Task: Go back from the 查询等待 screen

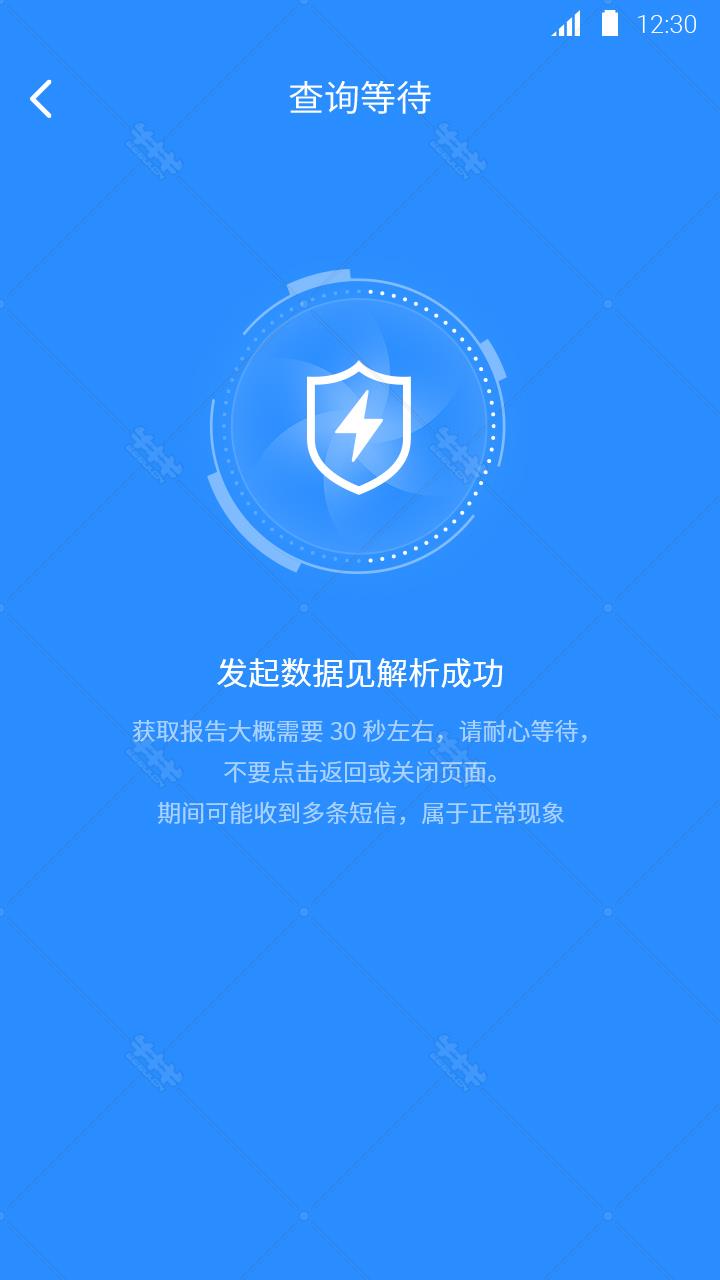Action: coord(41,99)
